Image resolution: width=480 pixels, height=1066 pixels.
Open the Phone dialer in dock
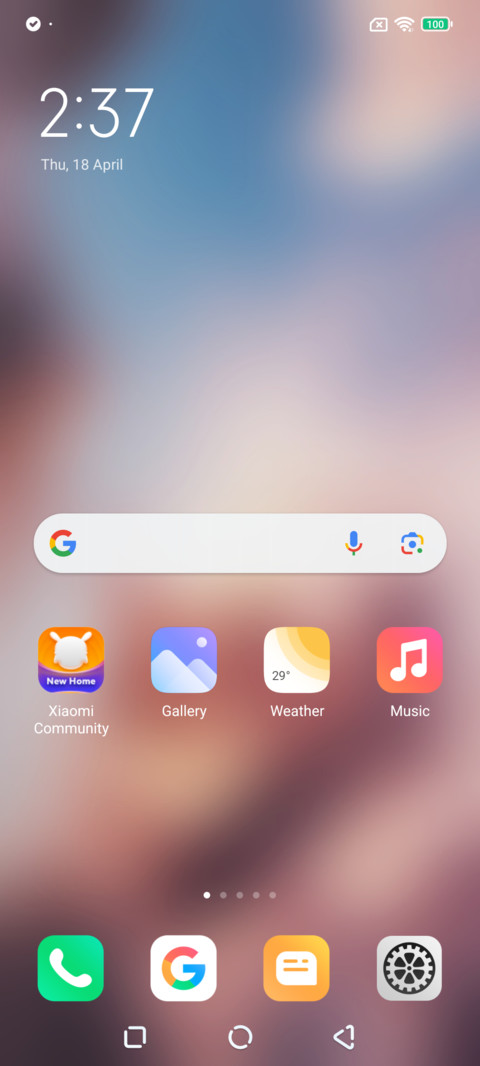pyautogui.click(x=71, y=968)
